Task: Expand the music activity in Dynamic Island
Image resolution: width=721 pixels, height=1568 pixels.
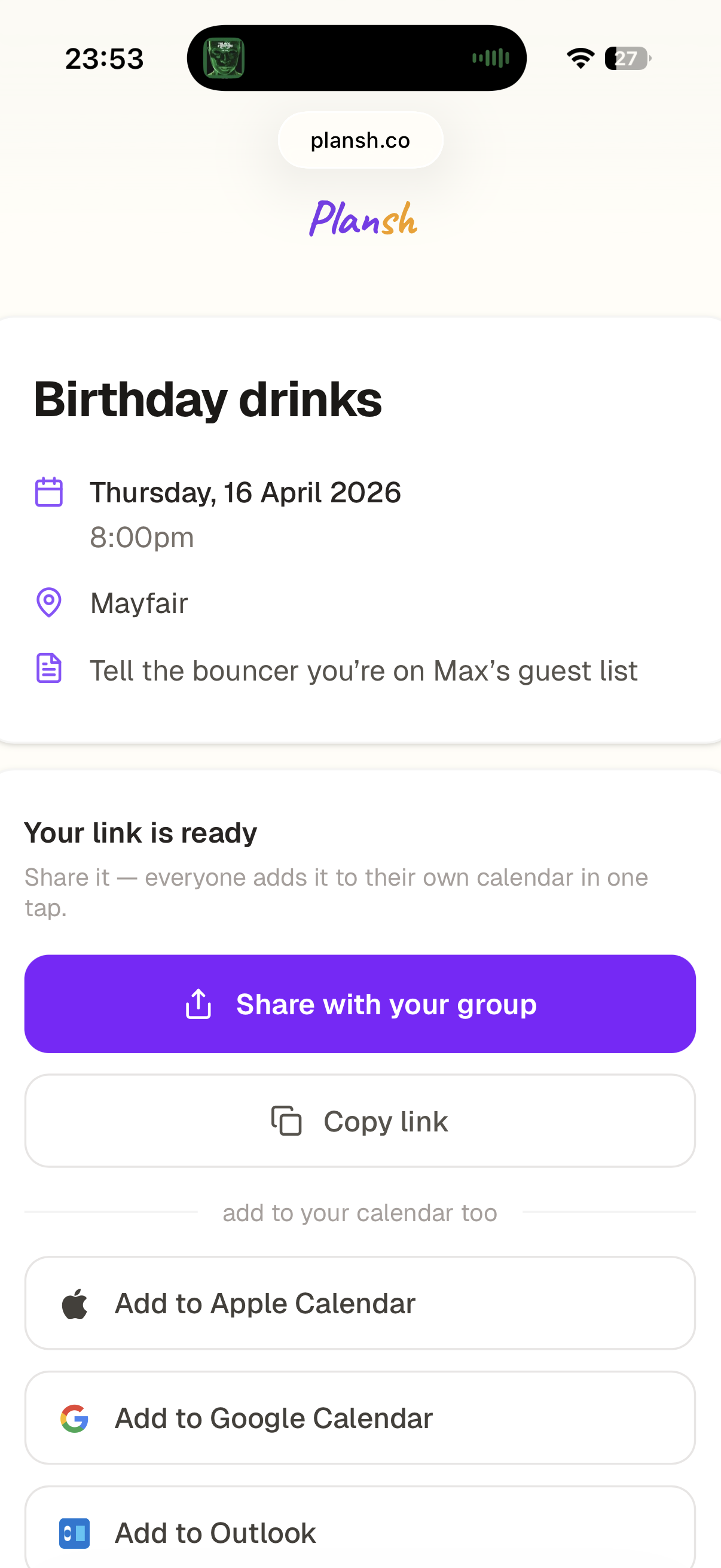Action: click(x=356, y=58)
